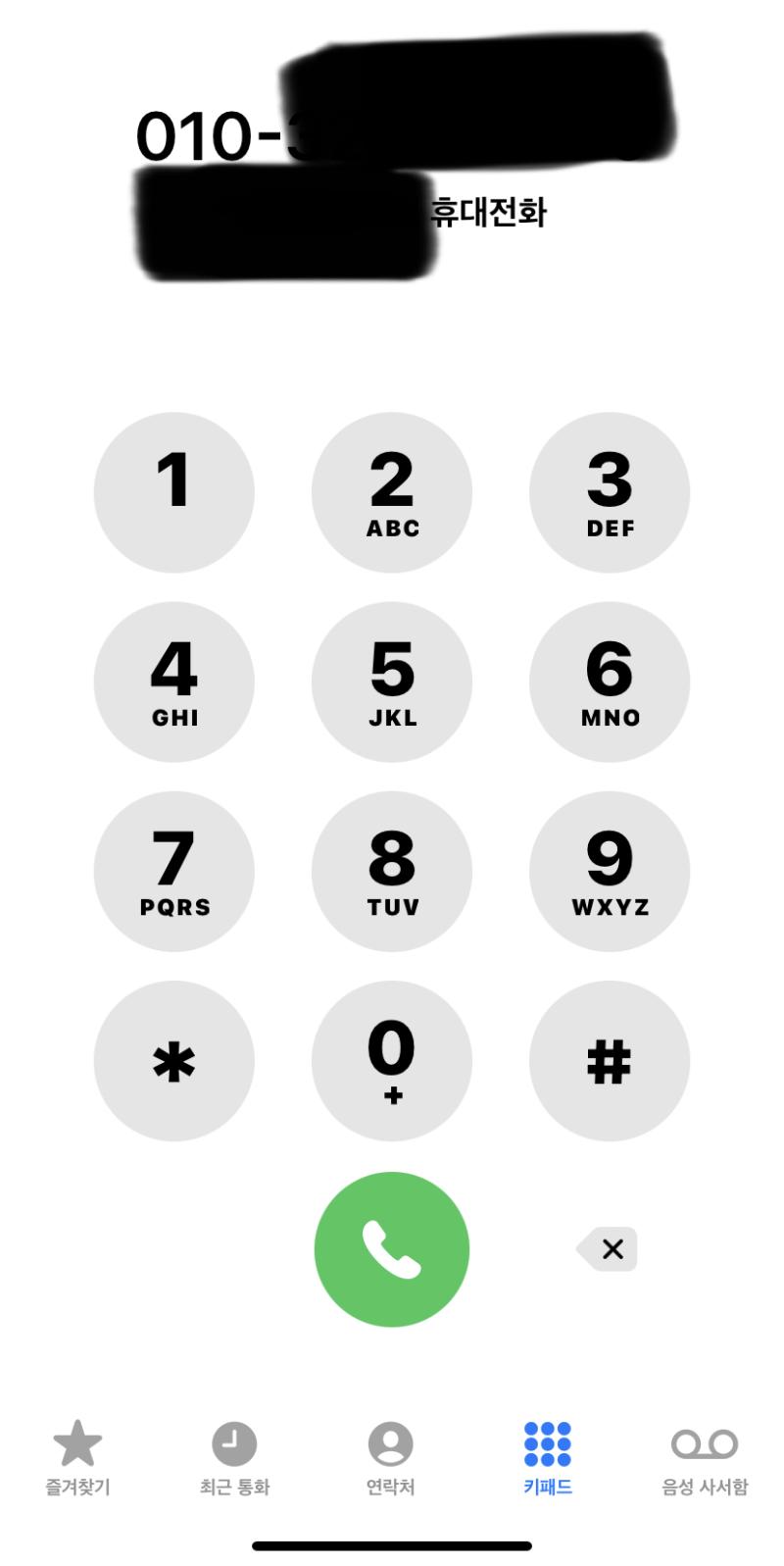Screen dimensions: 784x1566
Task: Switch to the 최근 통화 tab
Action: [234, 1458]
